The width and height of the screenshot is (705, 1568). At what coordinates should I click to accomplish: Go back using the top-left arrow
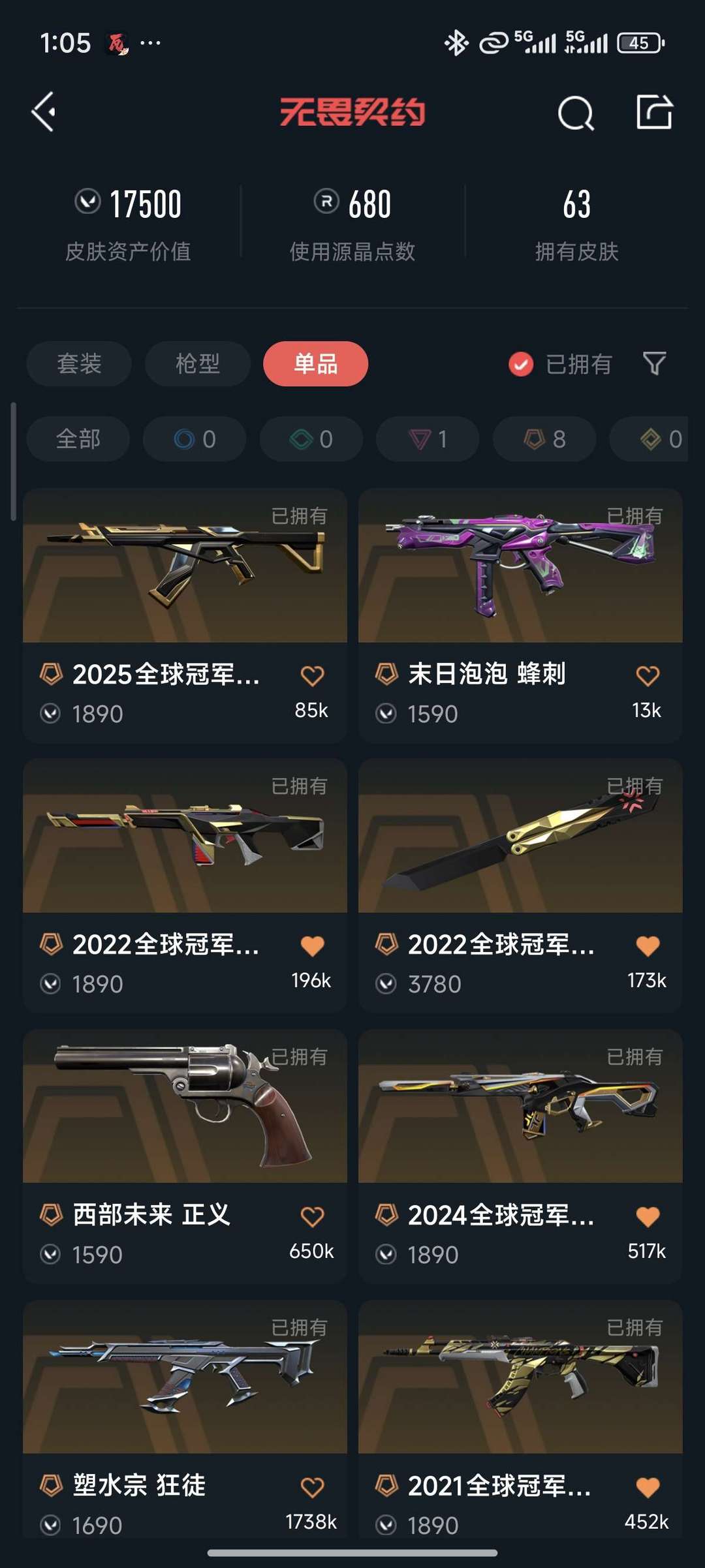(44, 112)
